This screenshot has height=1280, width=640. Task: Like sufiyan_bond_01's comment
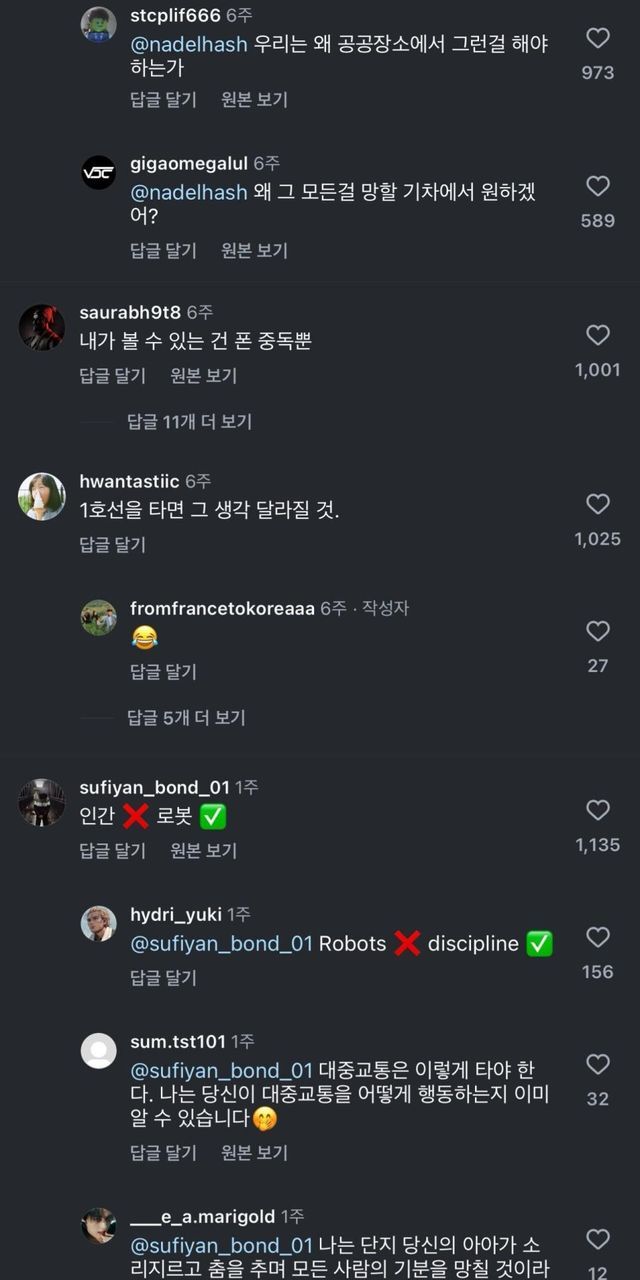[x=597, y=810]
